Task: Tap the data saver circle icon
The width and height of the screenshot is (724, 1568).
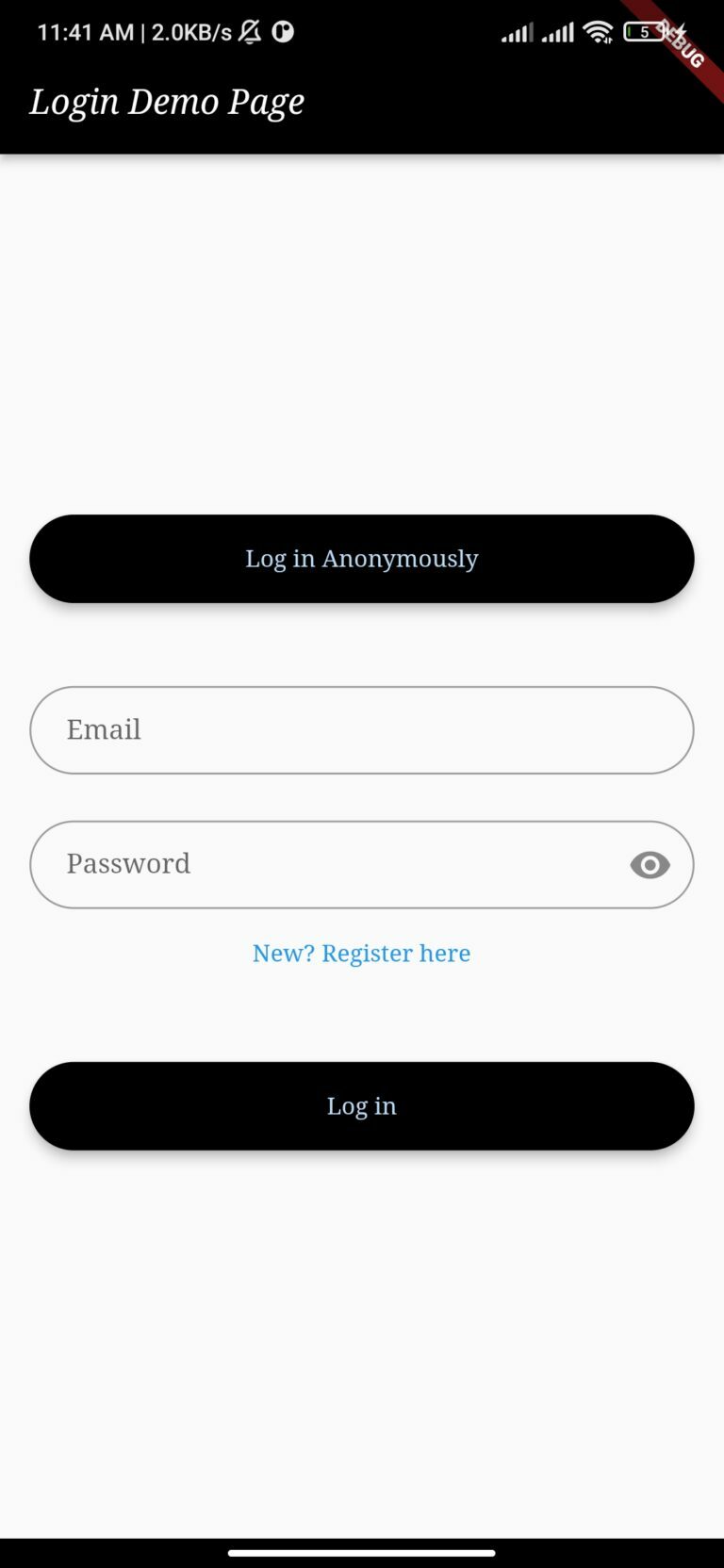Action: click(283, 31)
